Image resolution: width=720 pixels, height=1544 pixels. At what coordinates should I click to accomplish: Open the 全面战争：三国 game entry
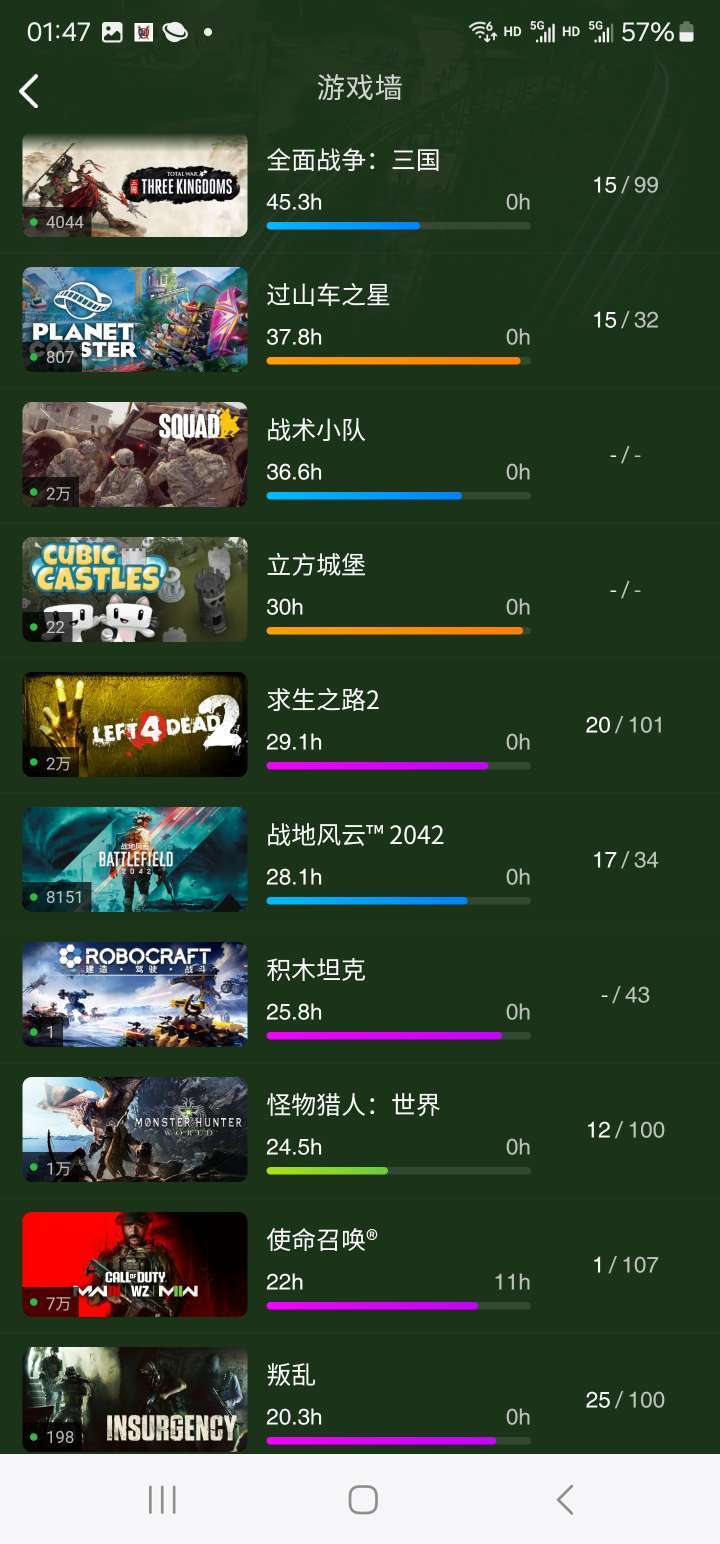point(360,185)
